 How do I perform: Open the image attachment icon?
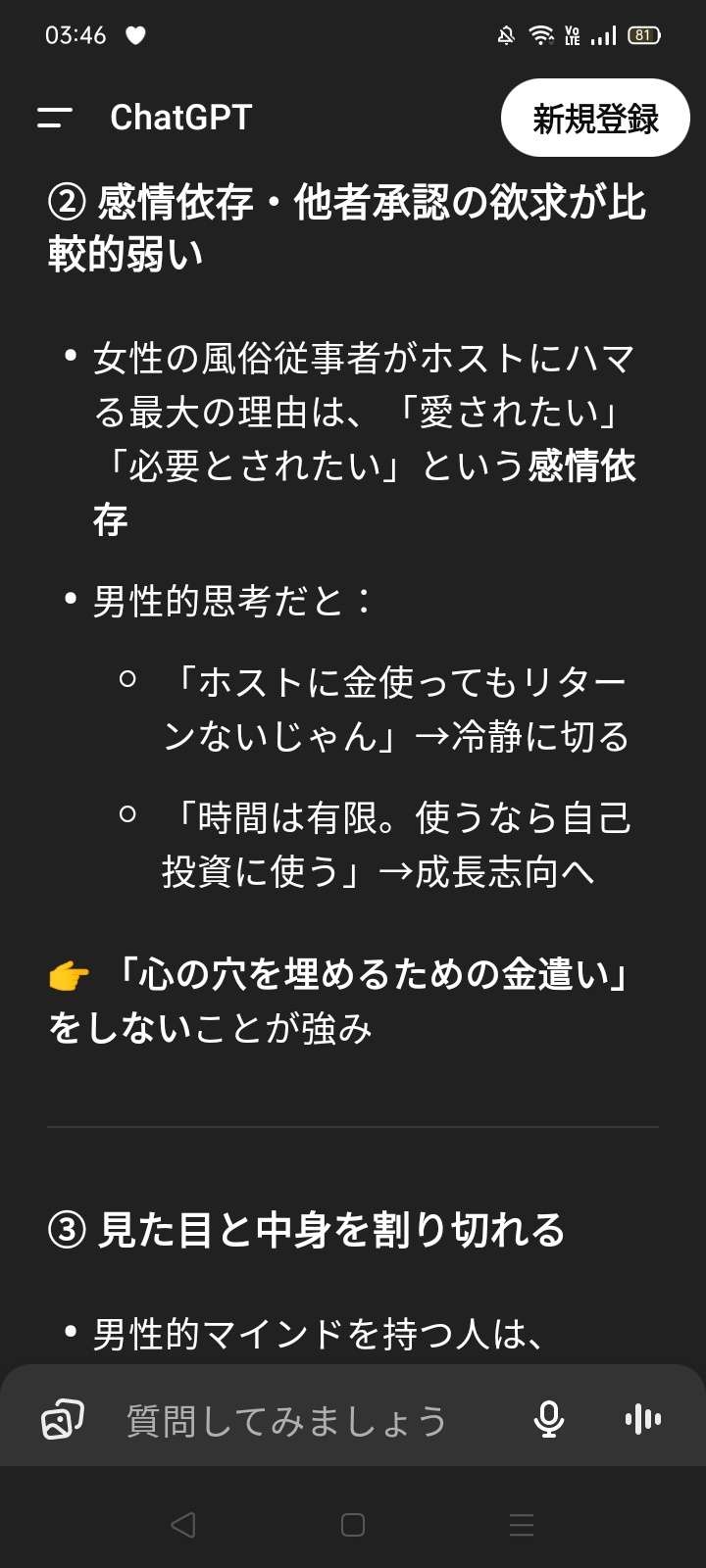[63, 1419]
